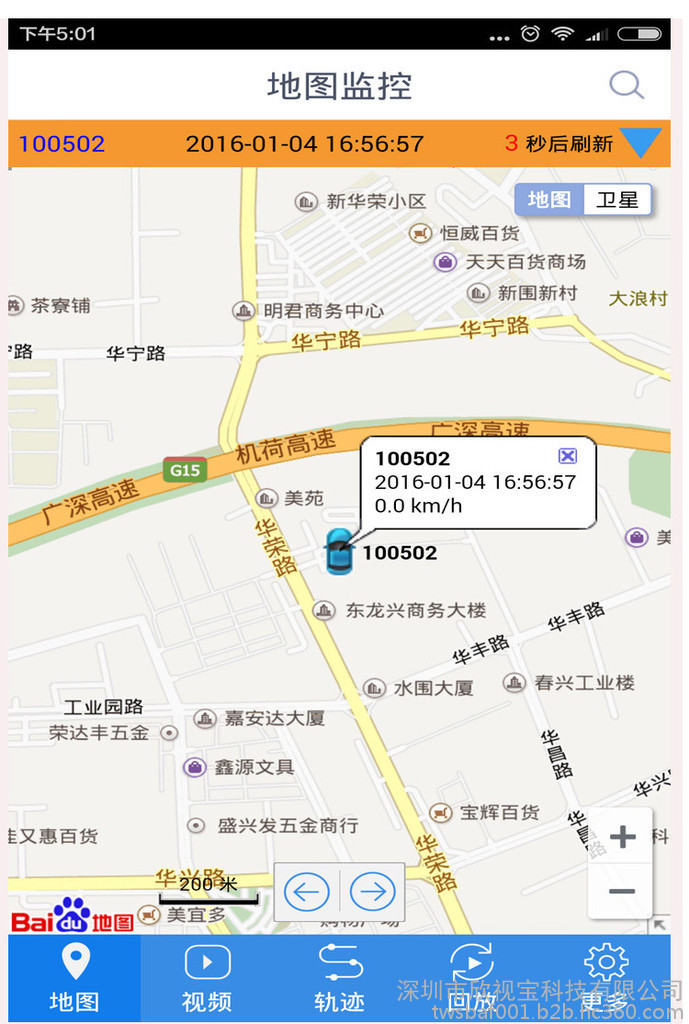
Task: Select the 地图 map view
Action: click(549, 199)
